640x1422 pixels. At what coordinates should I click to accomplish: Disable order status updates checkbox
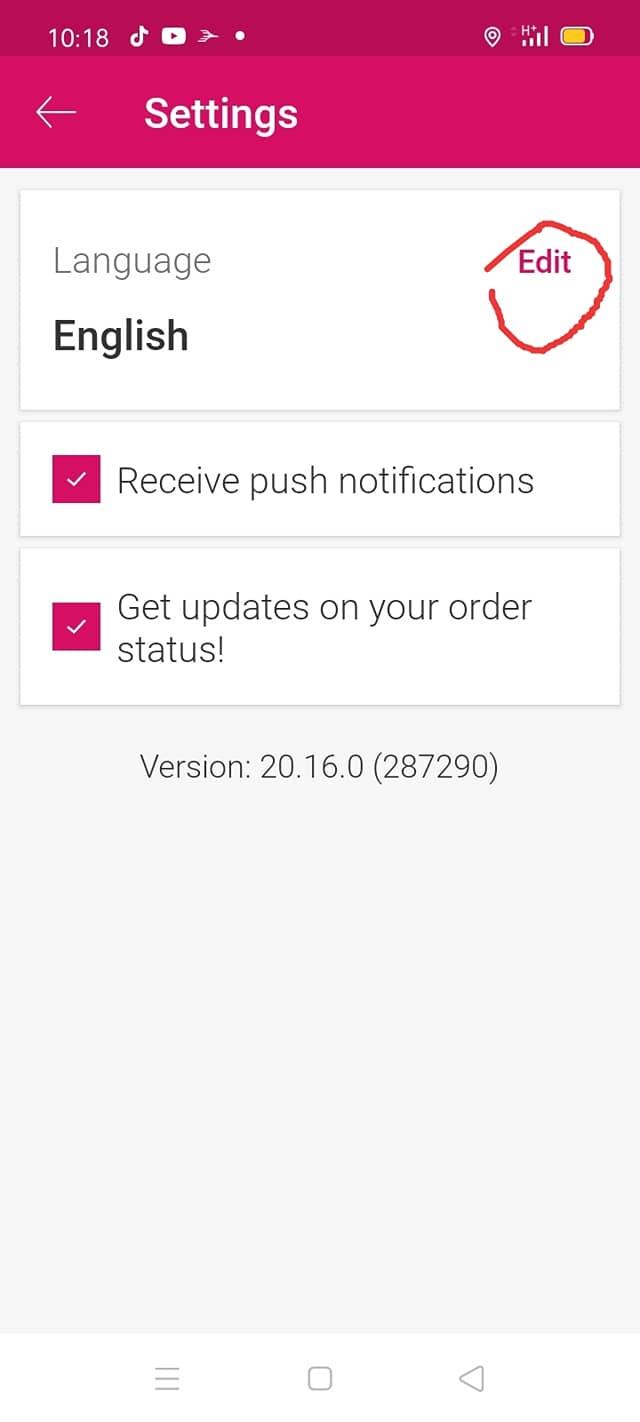click(x=76, y=627)
